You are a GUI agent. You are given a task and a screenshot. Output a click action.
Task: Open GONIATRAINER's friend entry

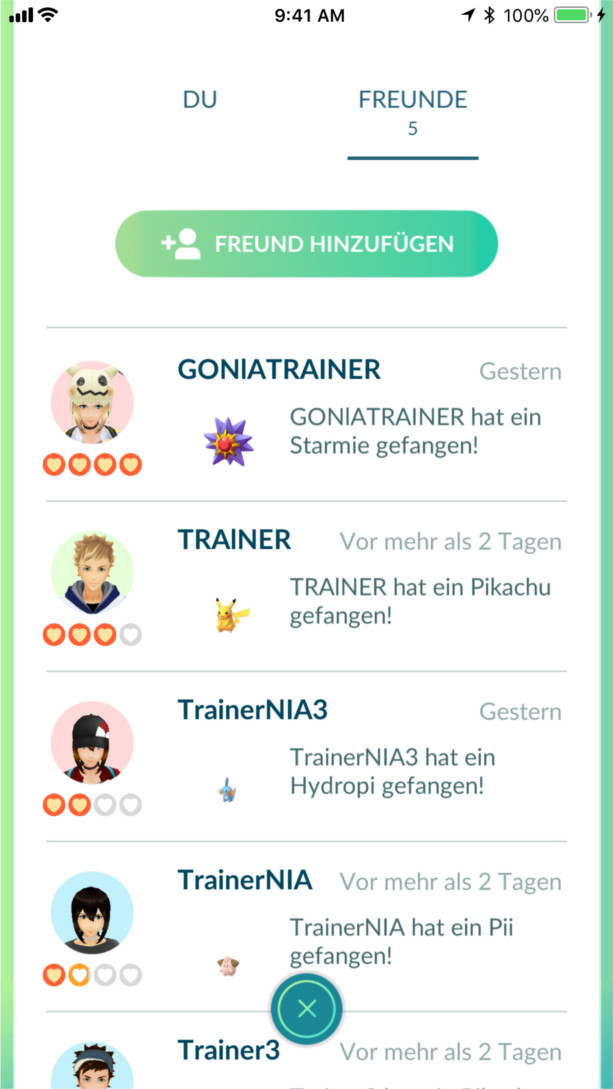tap(306, 414)
